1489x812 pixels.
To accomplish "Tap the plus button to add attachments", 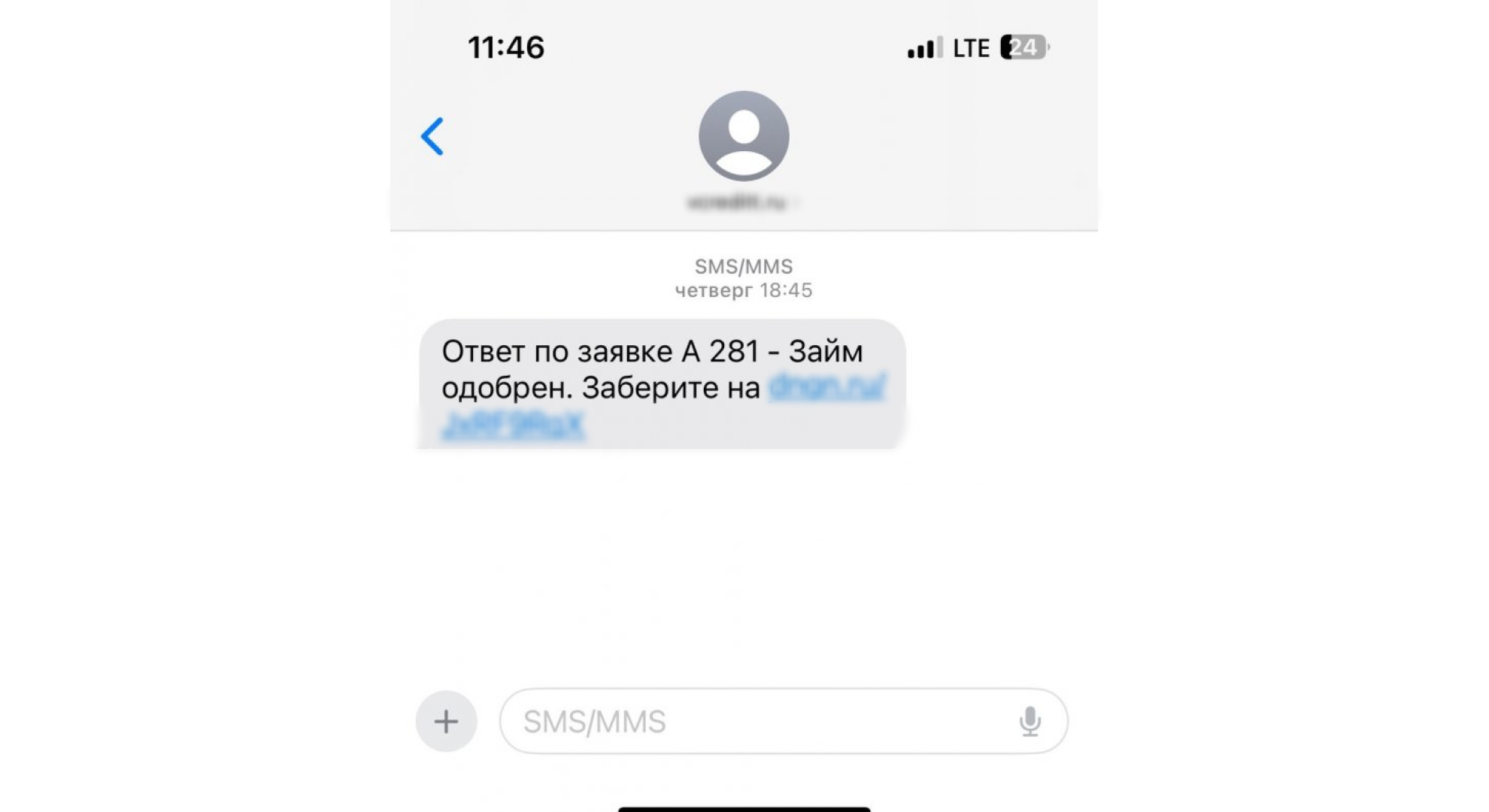I will click(x=446, y=721).
